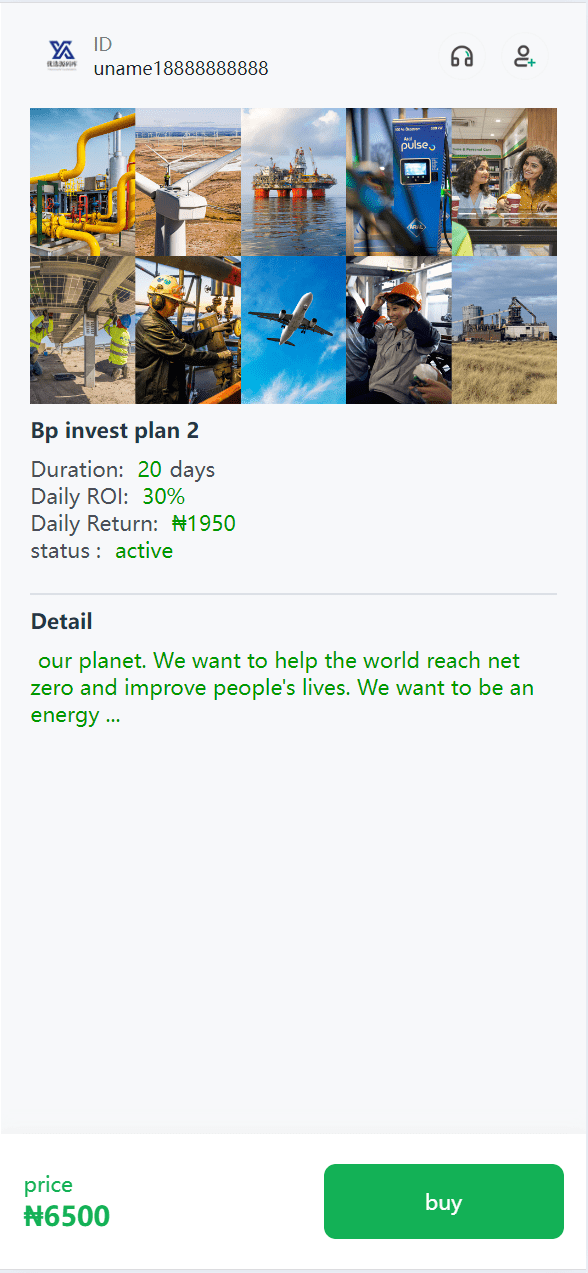Tap the green buy button
This screenshot has height=1273, width=588.
(444, 1202)
